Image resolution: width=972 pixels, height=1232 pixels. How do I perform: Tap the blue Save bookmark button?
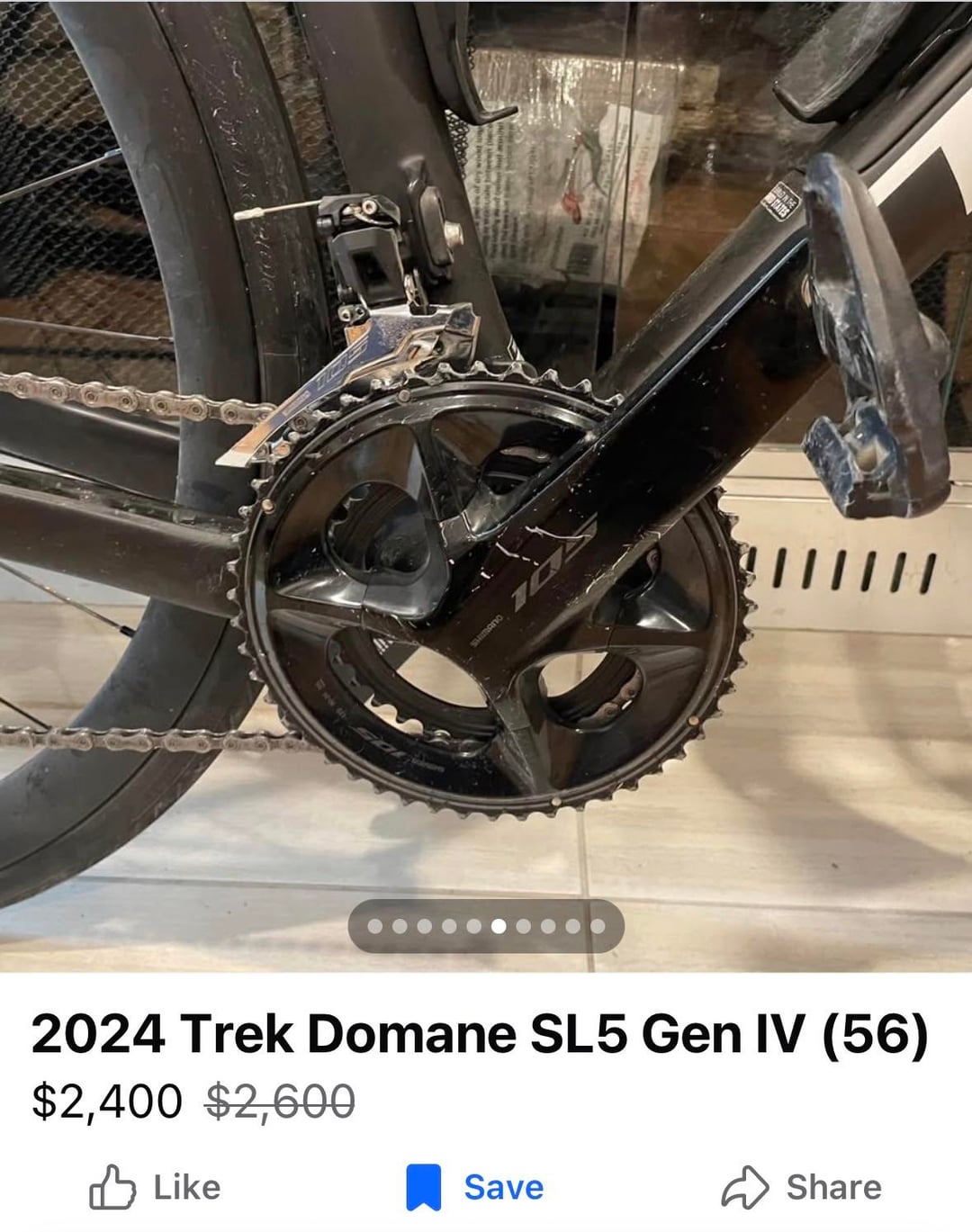[475, 1187]
